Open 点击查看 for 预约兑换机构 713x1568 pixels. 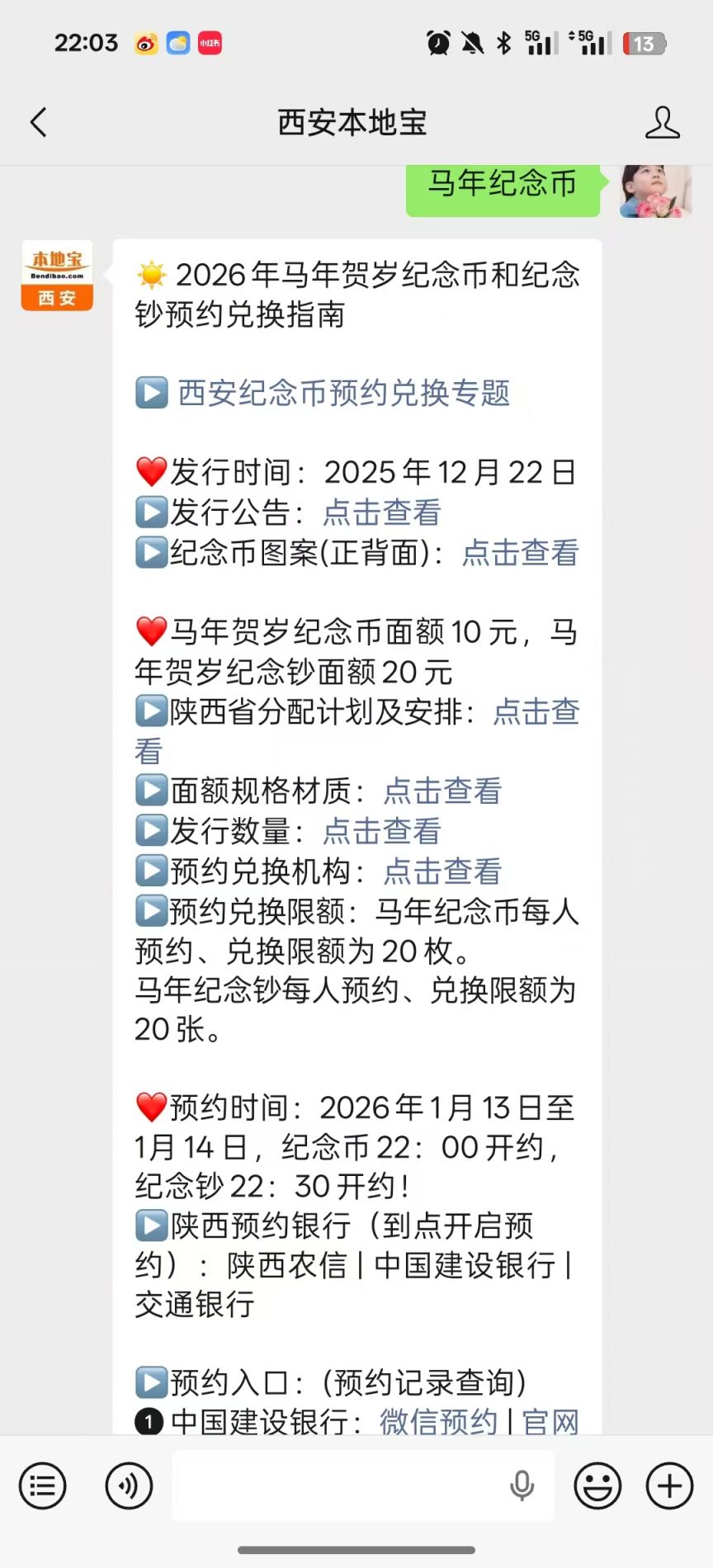click(x=442, y=871)
